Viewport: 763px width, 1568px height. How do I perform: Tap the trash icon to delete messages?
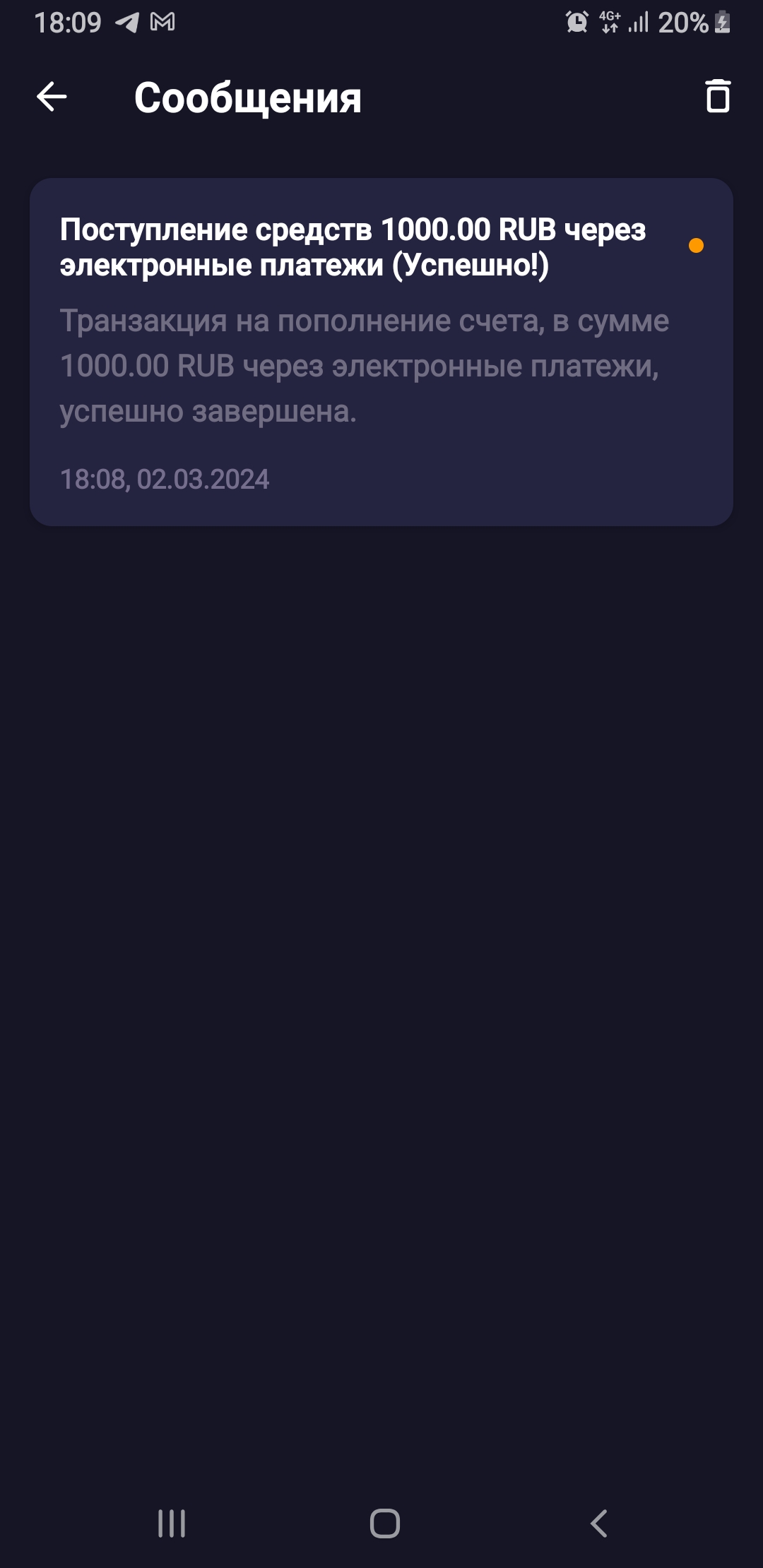click(x=717, y=96)
